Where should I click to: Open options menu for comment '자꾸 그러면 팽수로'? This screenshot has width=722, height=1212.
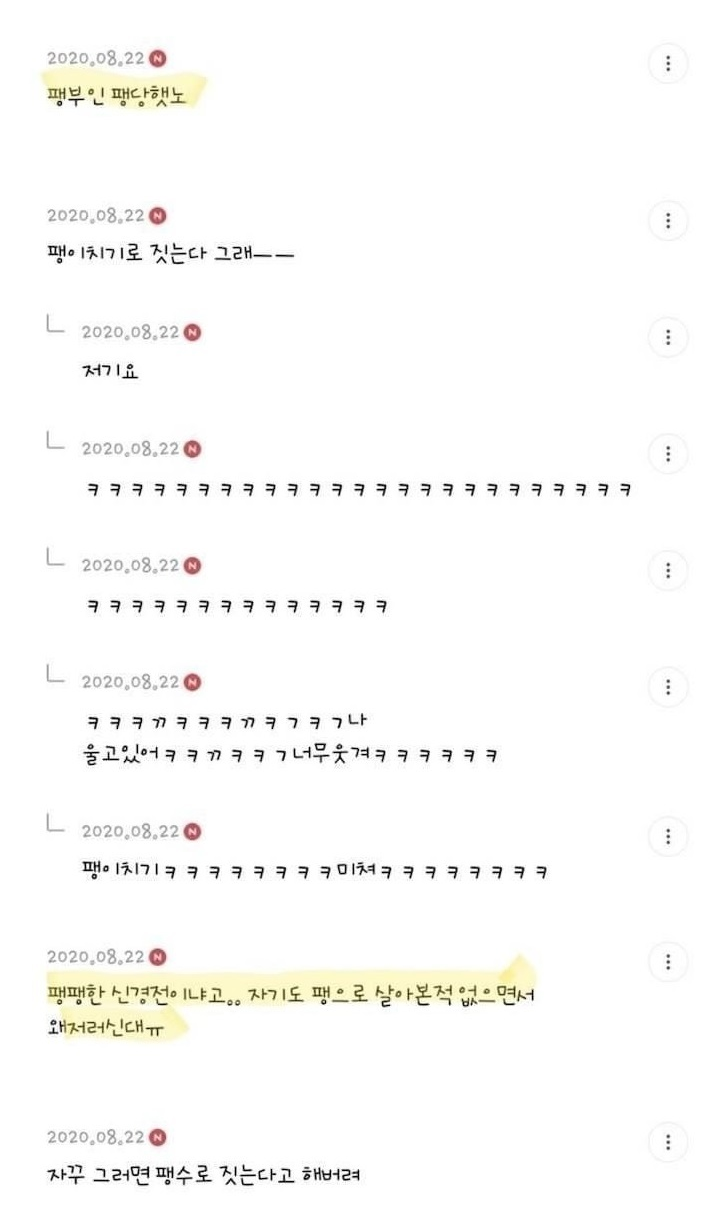coord(667,1142)
